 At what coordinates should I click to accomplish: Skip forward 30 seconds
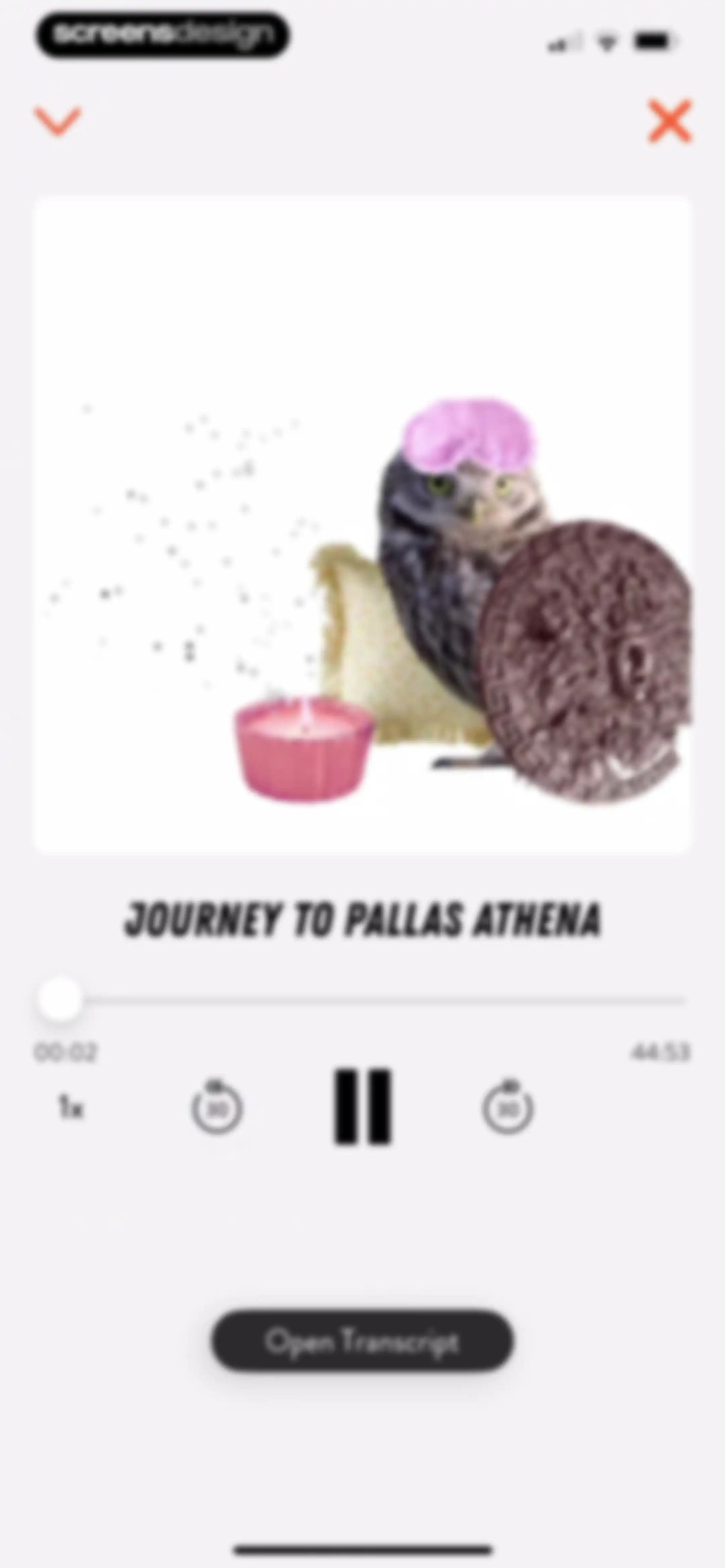[508, 1107]
